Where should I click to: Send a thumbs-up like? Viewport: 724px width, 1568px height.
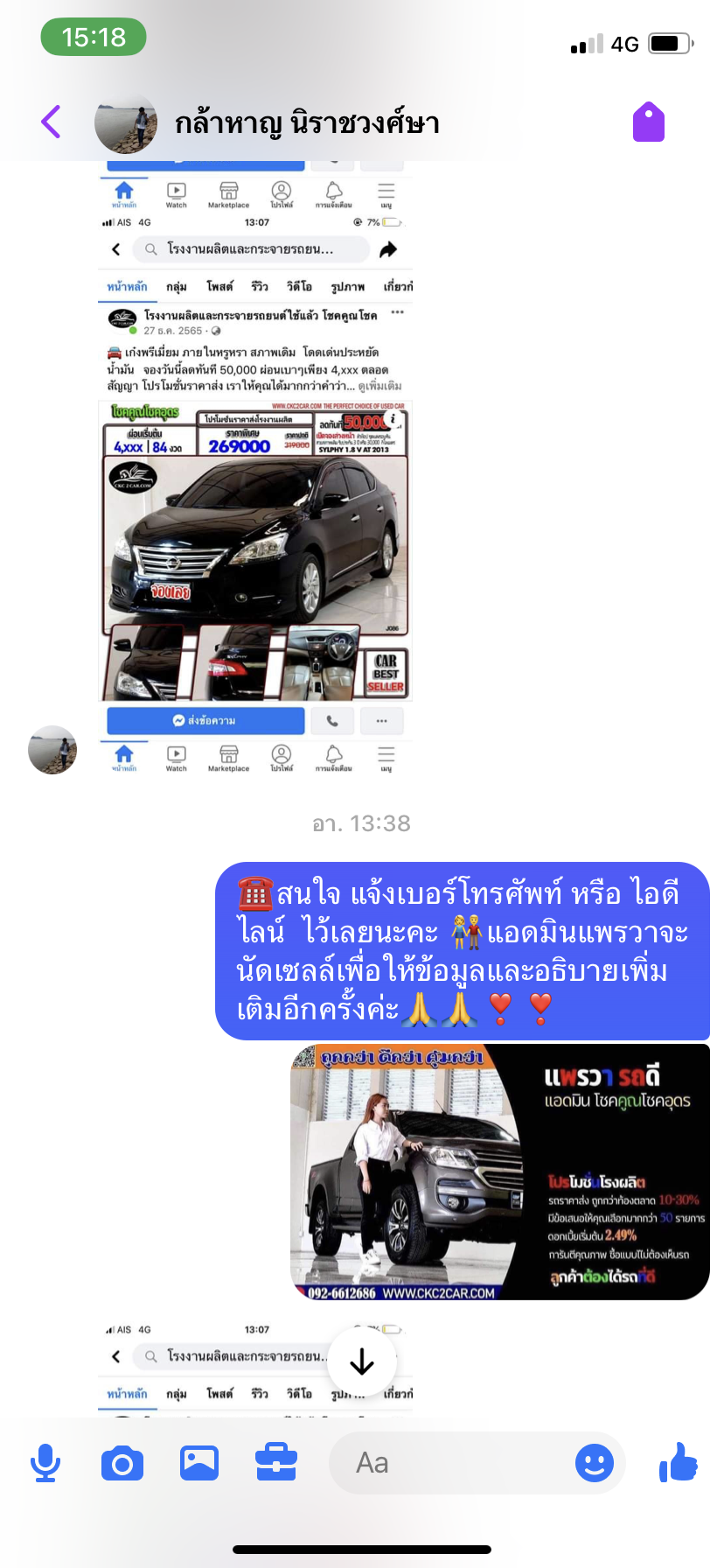coord(679,1463)
